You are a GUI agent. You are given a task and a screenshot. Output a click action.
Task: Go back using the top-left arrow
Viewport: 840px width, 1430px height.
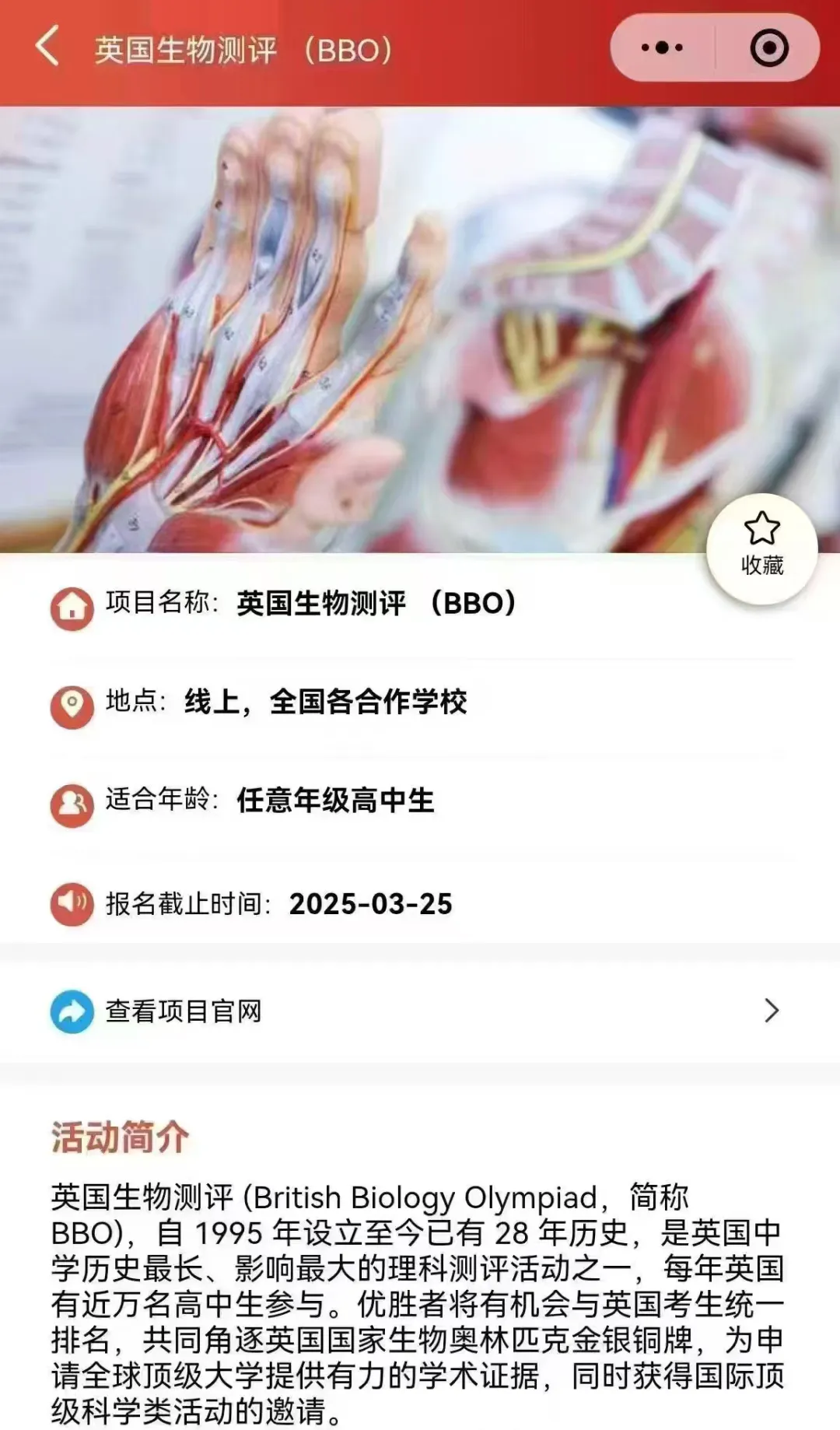(47, 46)
